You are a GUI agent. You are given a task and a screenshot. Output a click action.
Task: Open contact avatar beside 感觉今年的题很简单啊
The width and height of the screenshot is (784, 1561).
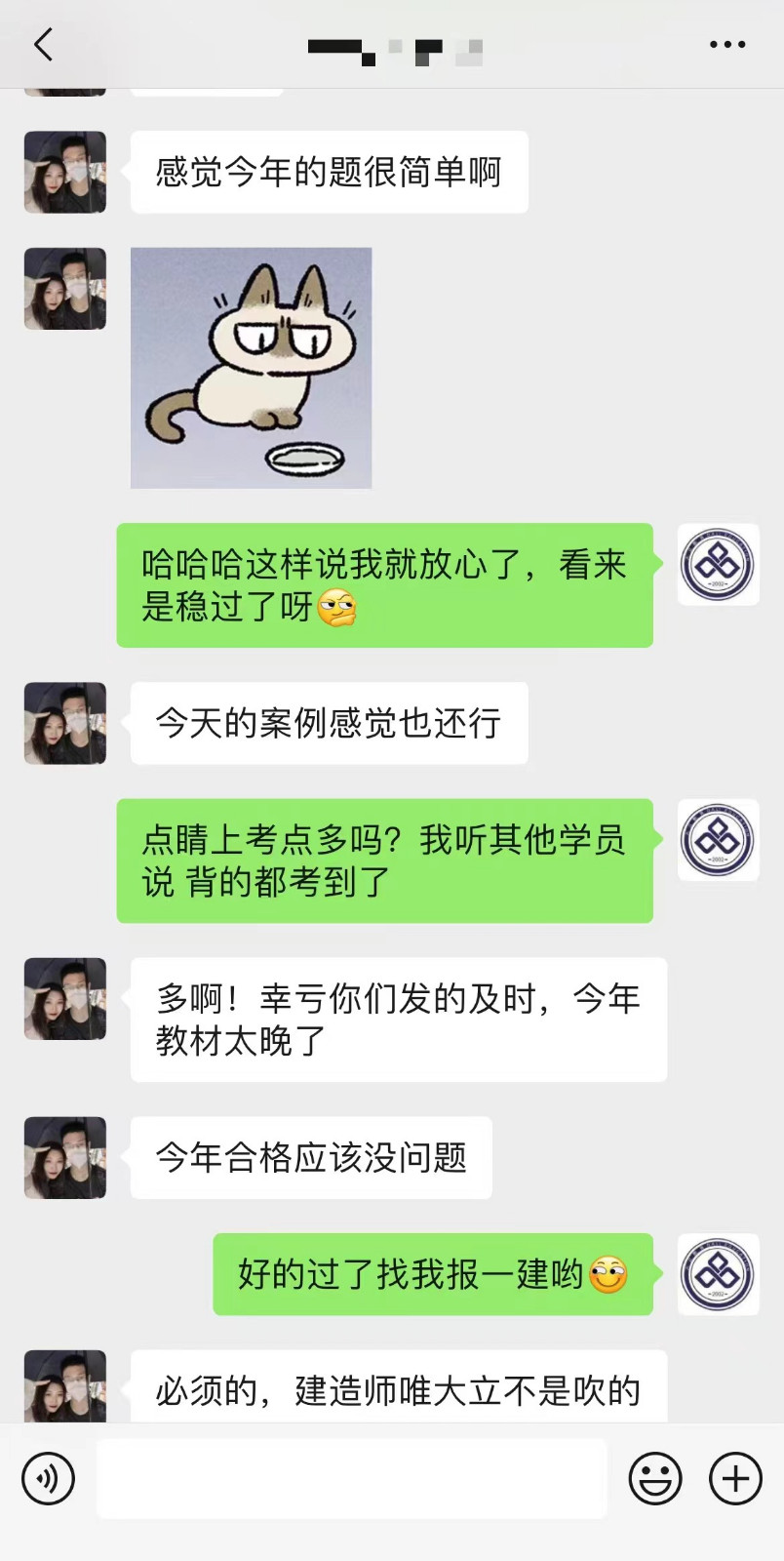65,173
